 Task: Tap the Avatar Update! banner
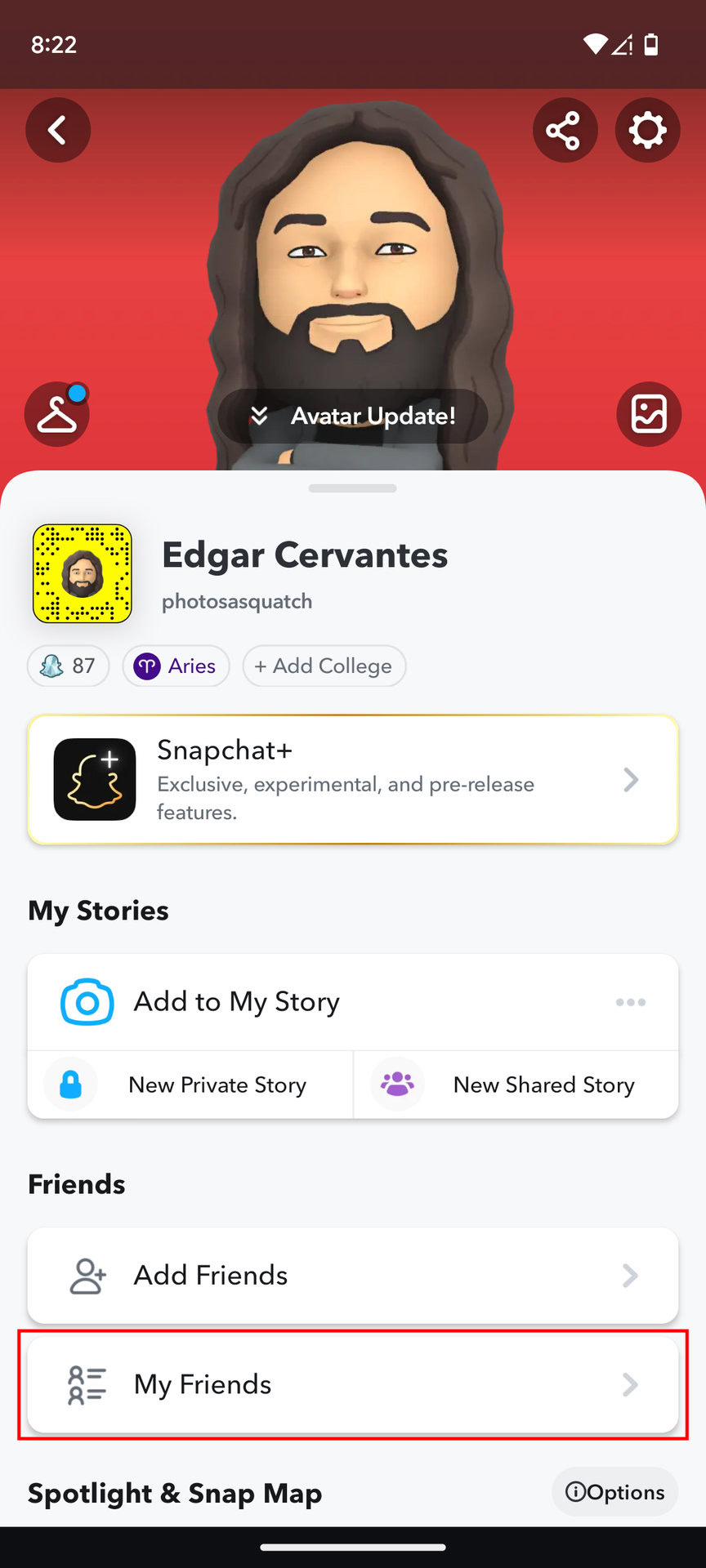pyautogui.click(x=353, y=416)
